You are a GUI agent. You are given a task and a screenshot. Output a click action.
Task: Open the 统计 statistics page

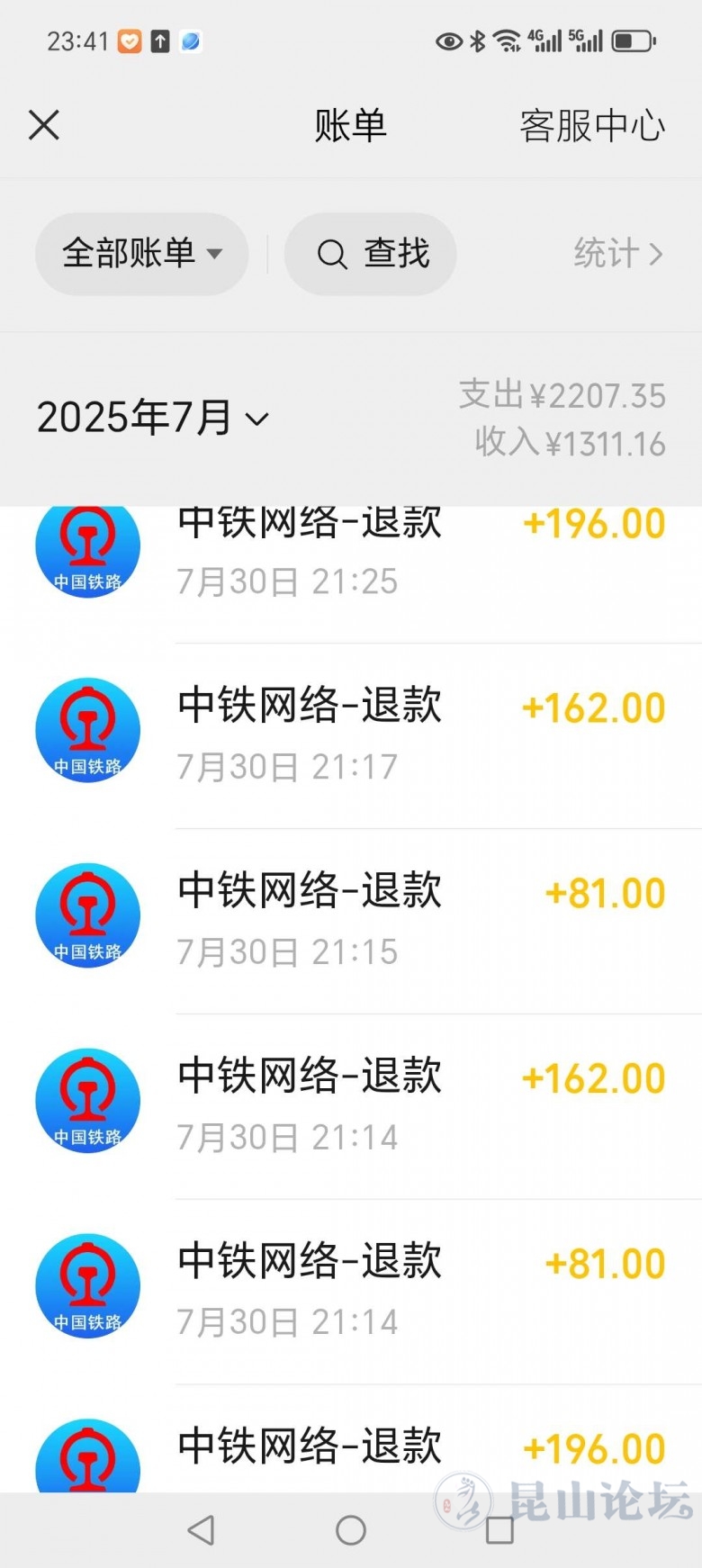pos(617,254)
